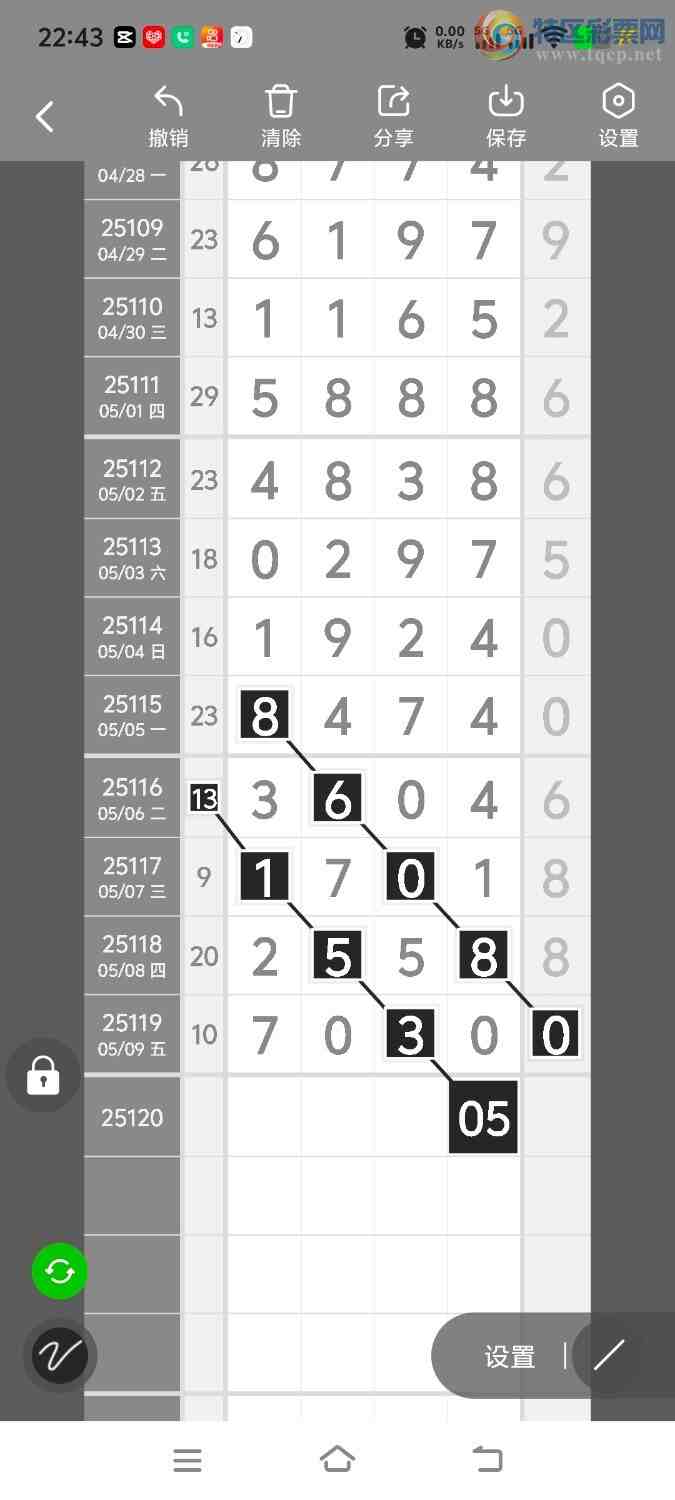Open settings from the top toolbar
Image resolution: width=675 pixels, height=1500 pixels.
(618, 117)
